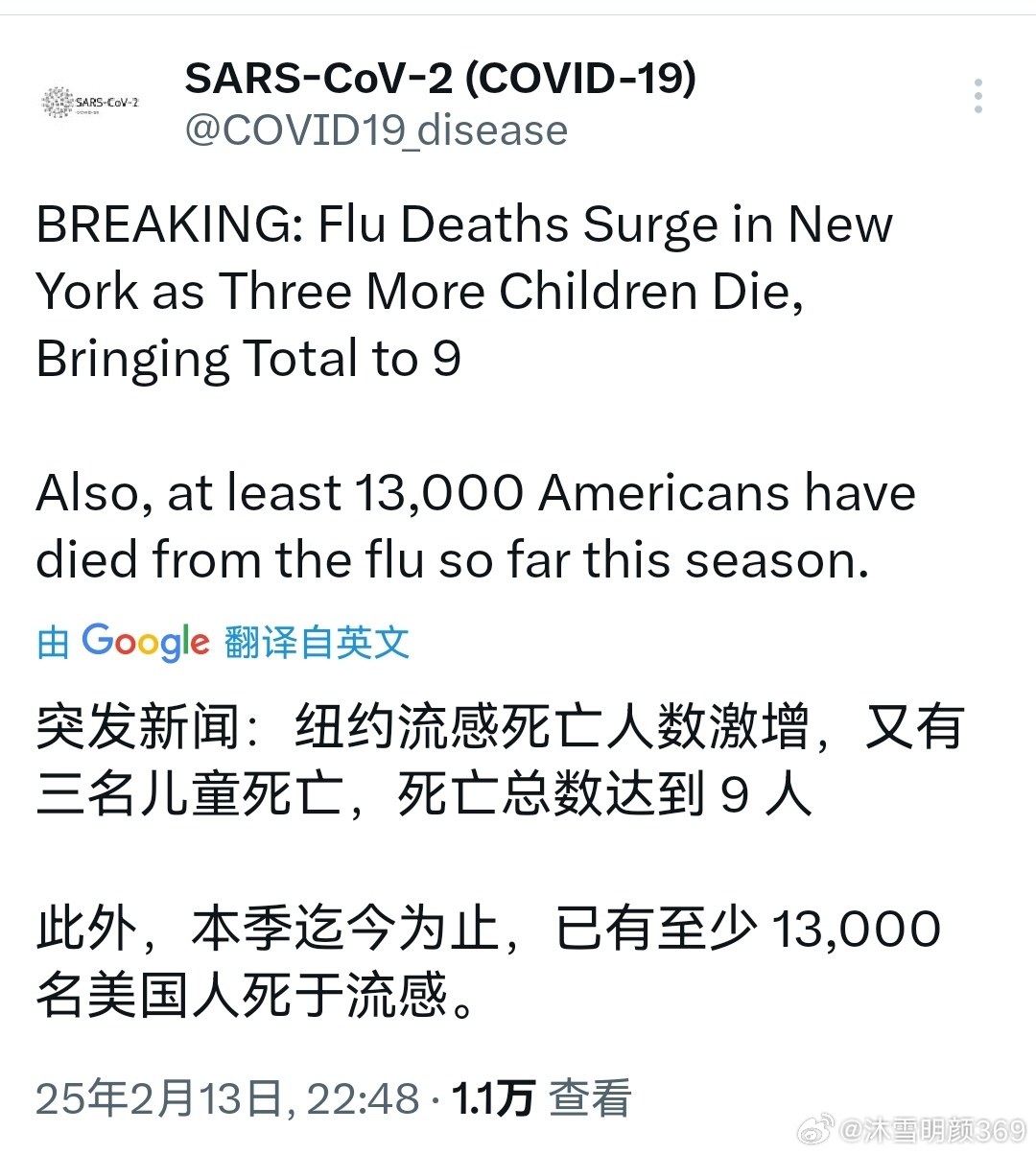The image size is (1036, 1155).
Task: Click the Google logo in the translation bar
Action: [x=144, y=641]
